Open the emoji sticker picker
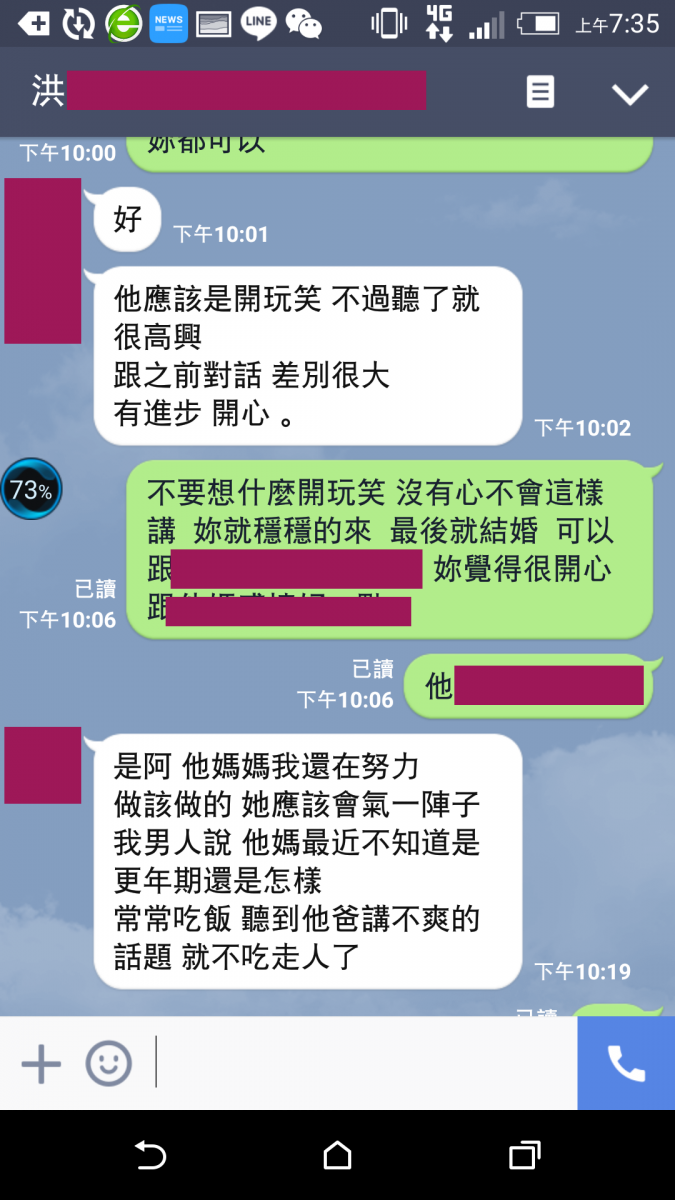Screen dimensions: 675x1200 tap(108, 1063)
